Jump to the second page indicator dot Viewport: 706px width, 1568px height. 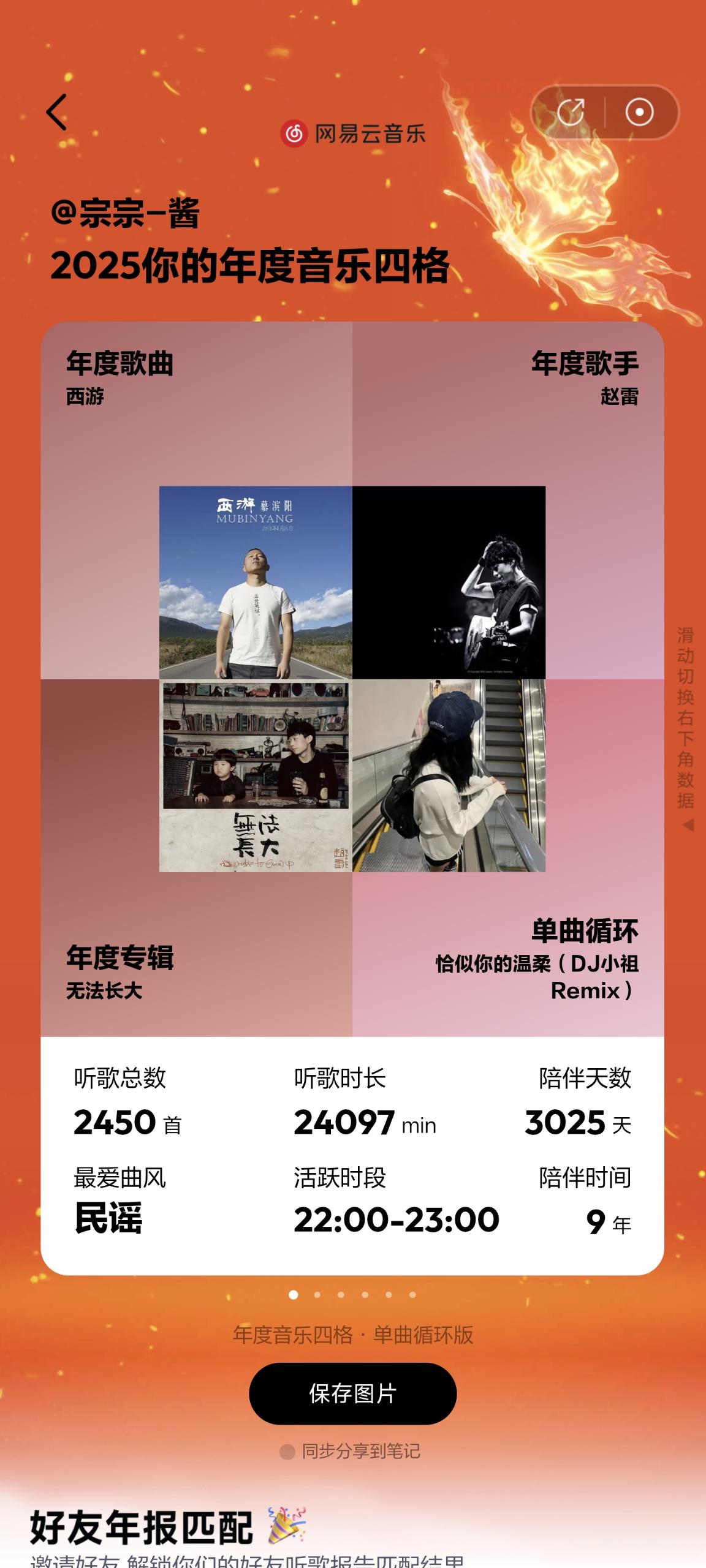pos(317,1294)
